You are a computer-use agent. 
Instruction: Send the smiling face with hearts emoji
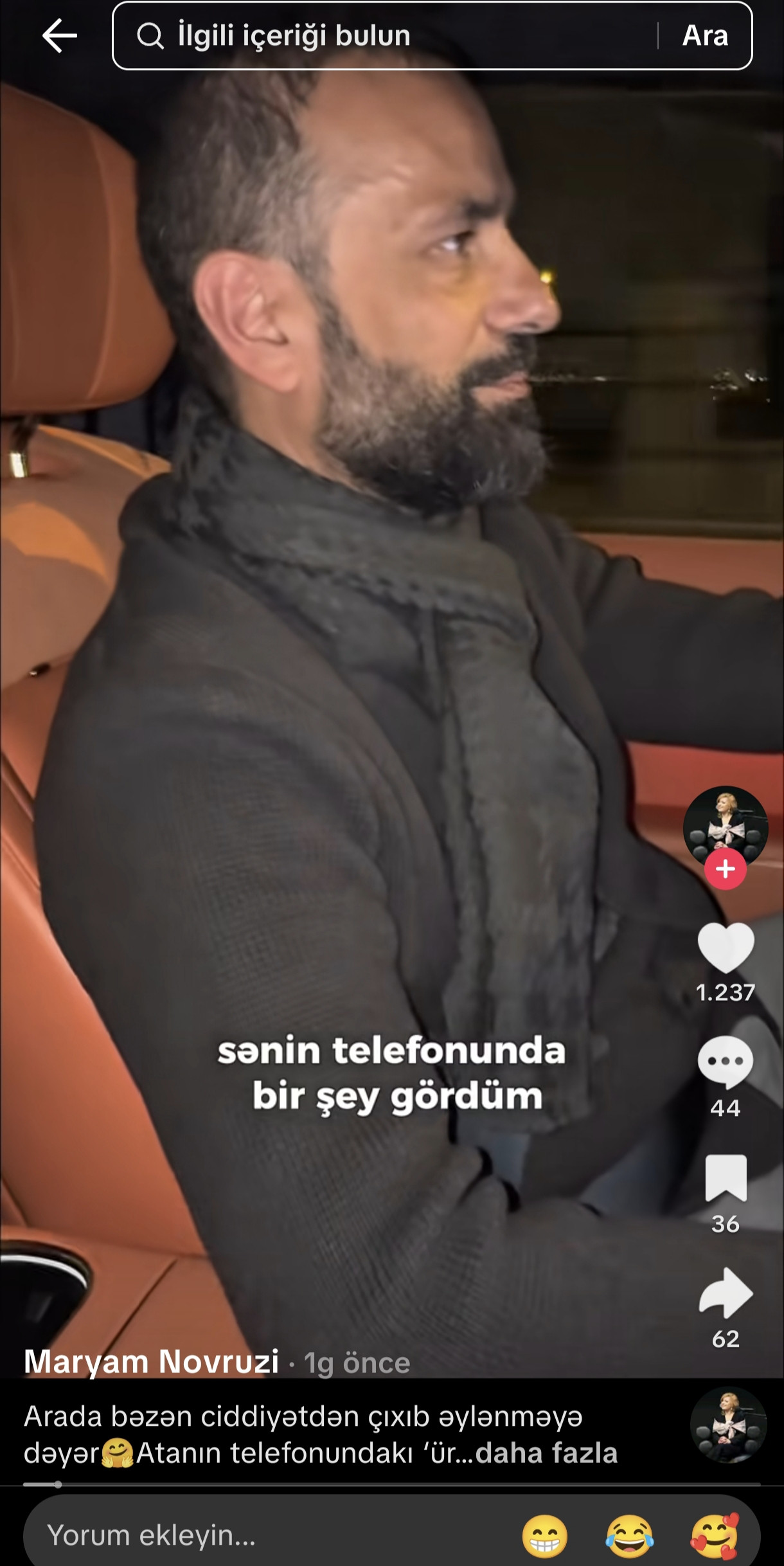click(714, 1536)
